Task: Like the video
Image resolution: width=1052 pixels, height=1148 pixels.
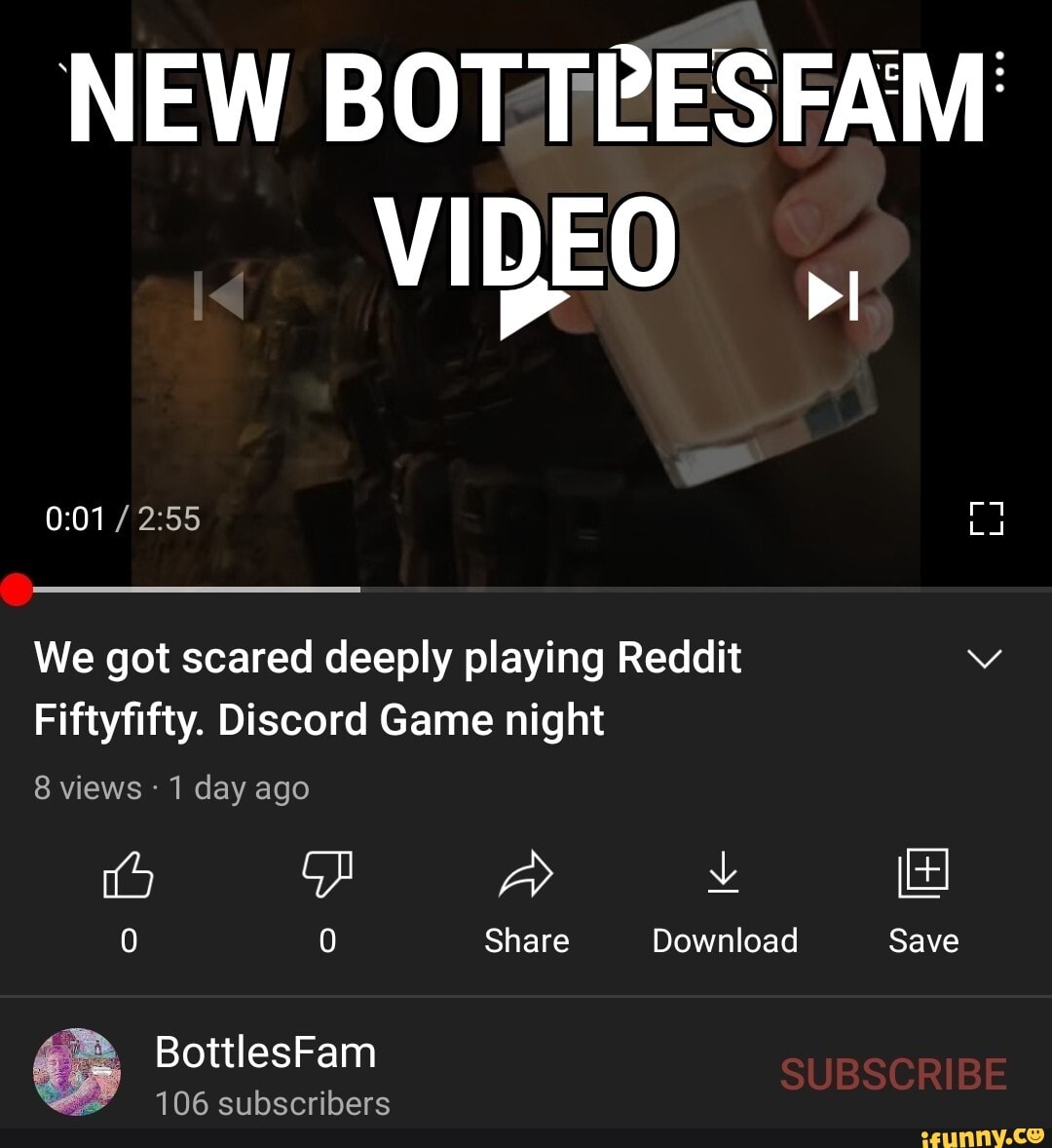Action: pos(128,875)
